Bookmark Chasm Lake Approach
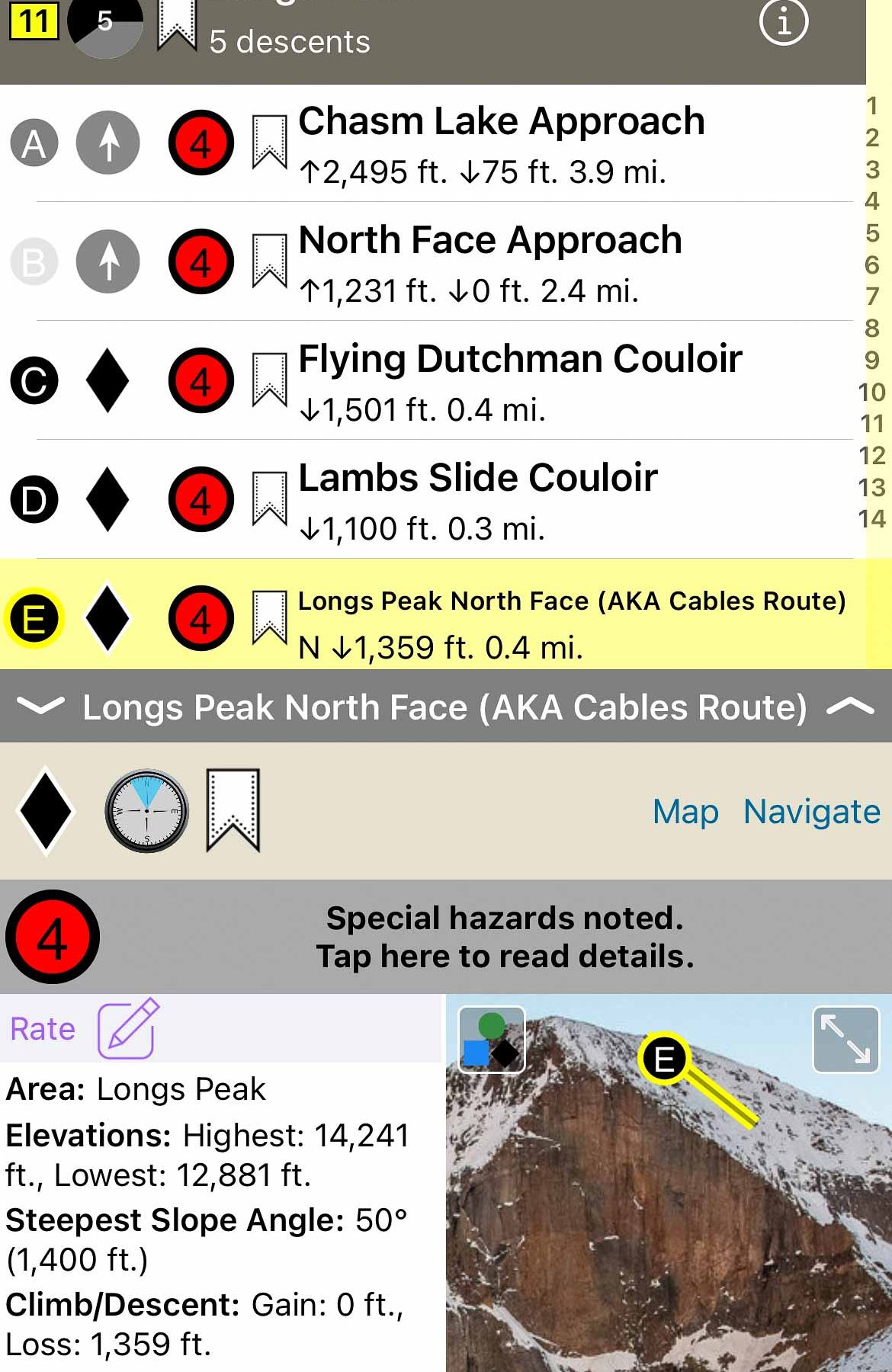Screen dimensions: 892x1372 point(269,142)
